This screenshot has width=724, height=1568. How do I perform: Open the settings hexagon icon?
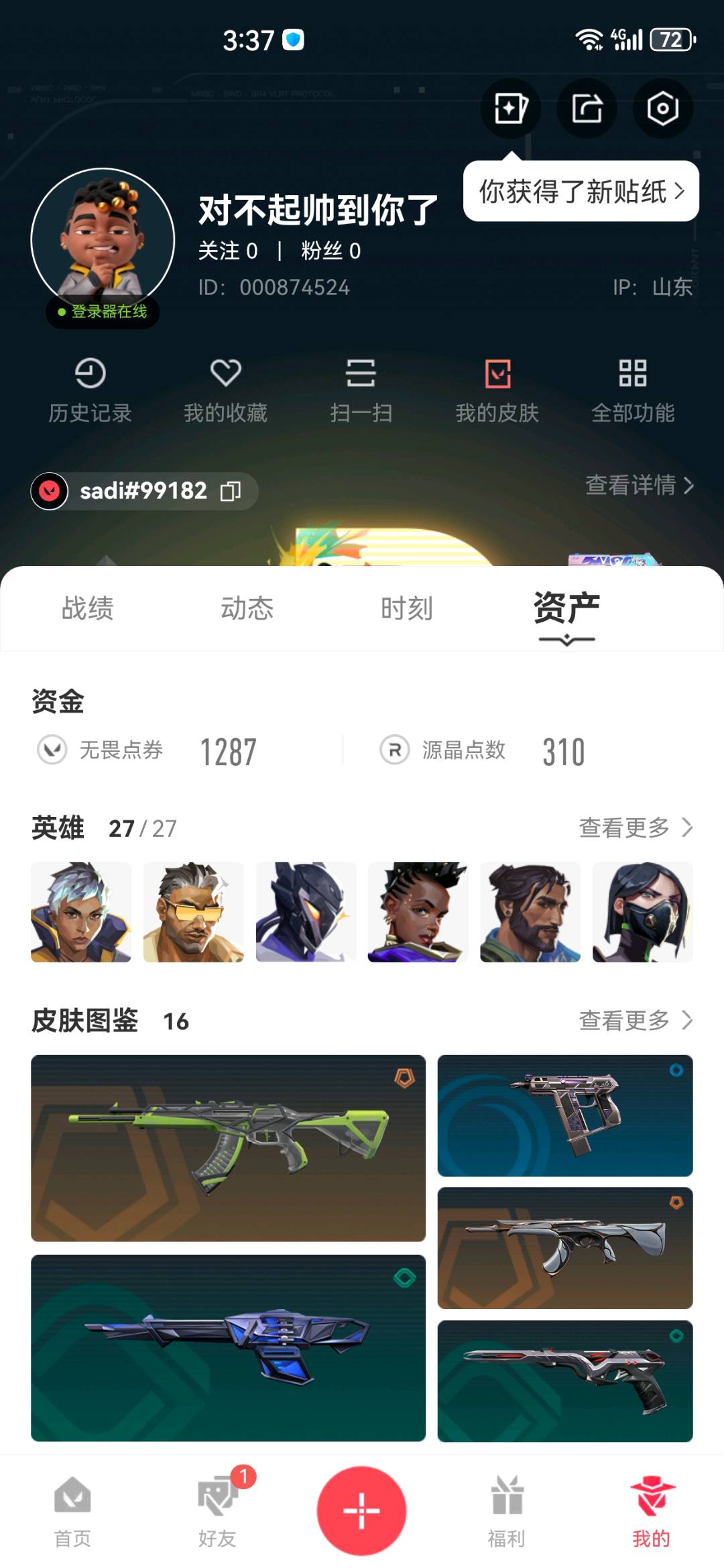(662, 108)
